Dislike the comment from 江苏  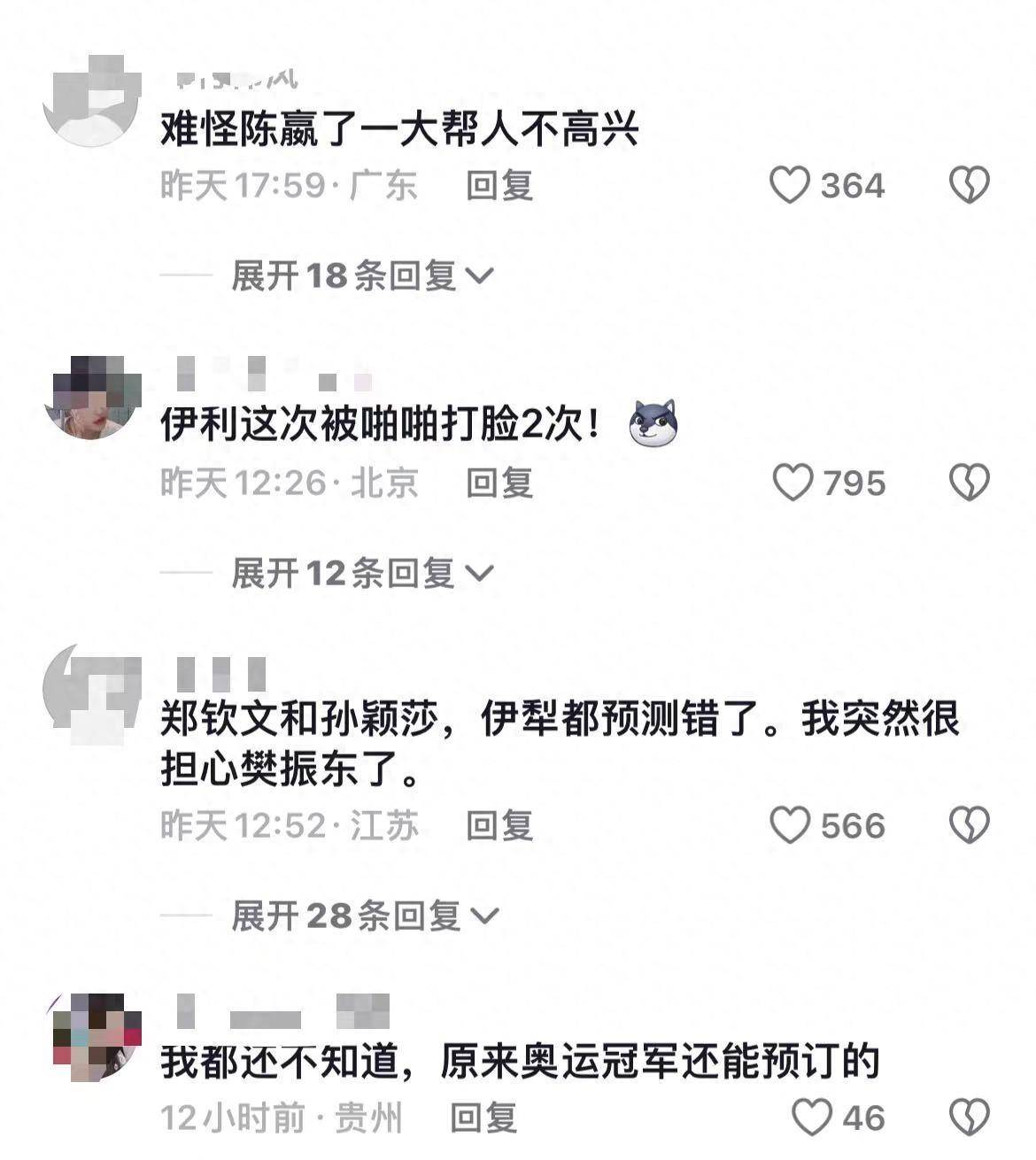pos(969,826)
